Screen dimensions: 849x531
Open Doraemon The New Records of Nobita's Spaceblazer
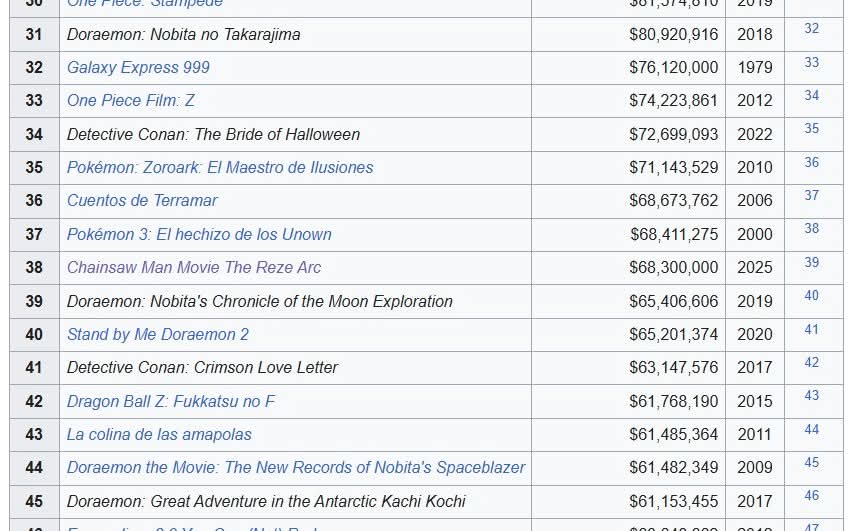pos(296,468)
